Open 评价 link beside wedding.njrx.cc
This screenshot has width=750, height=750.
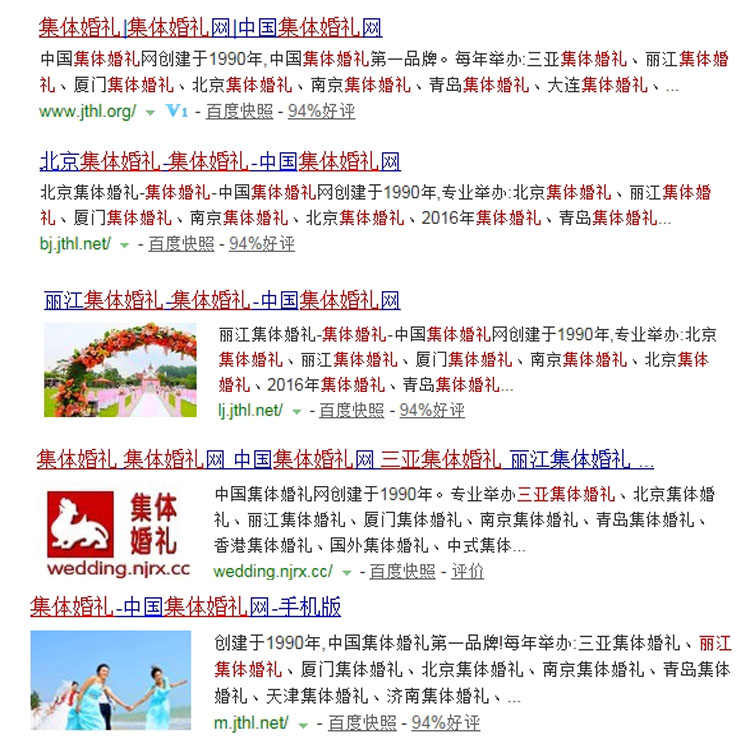click(467, 571)
